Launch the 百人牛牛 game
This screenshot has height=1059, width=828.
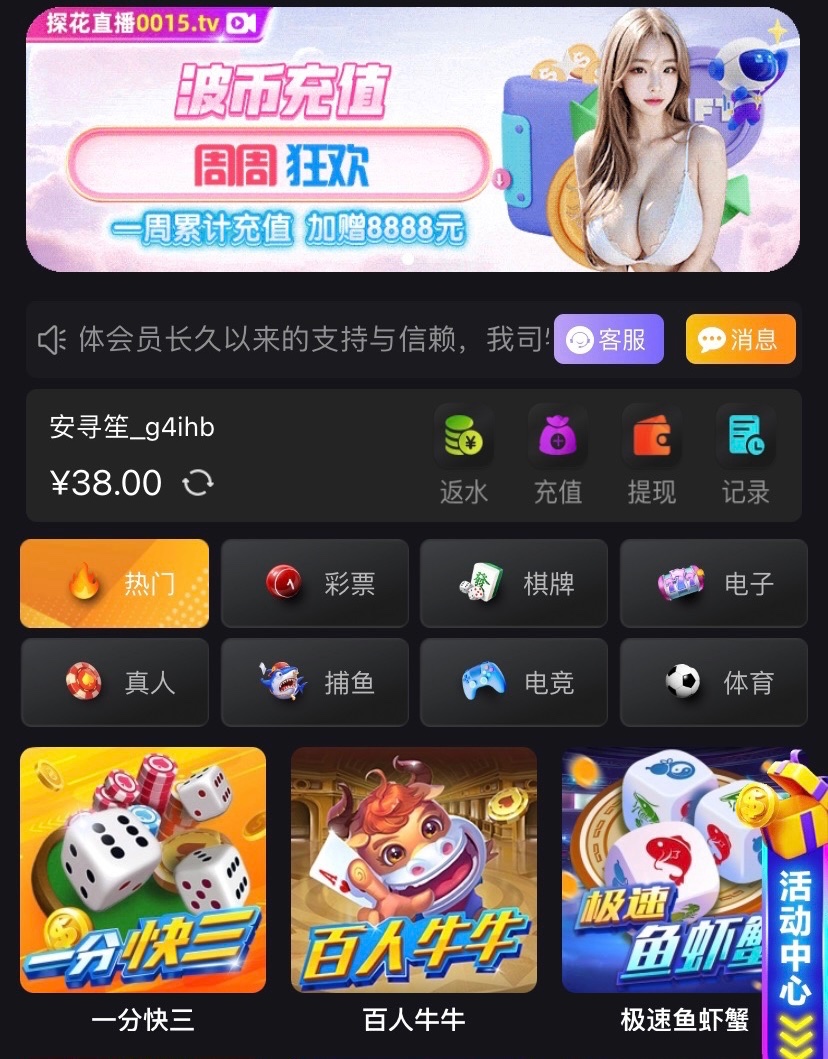pos(414,870)
